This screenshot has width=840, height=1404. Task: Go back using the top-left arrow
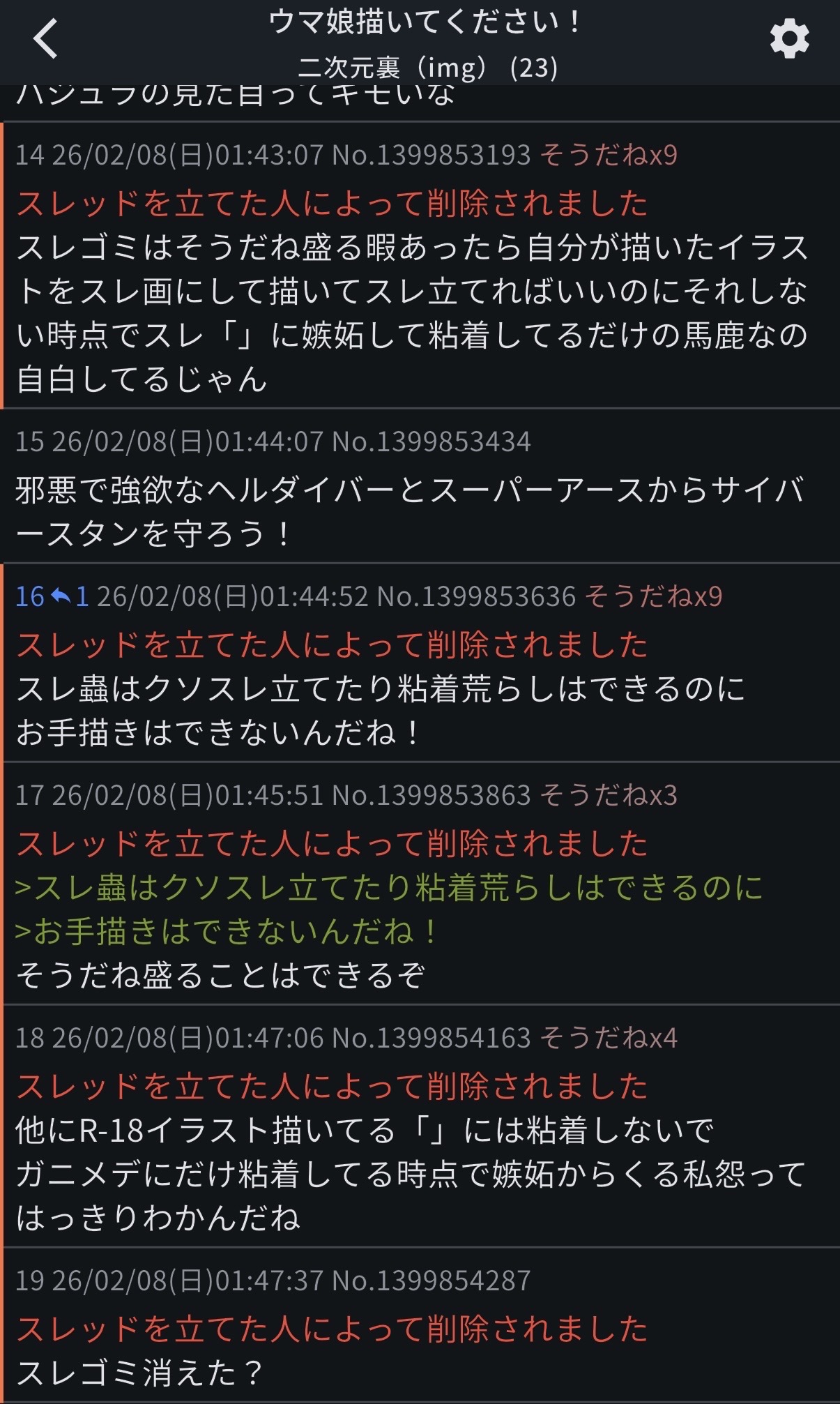pos(45,38)
